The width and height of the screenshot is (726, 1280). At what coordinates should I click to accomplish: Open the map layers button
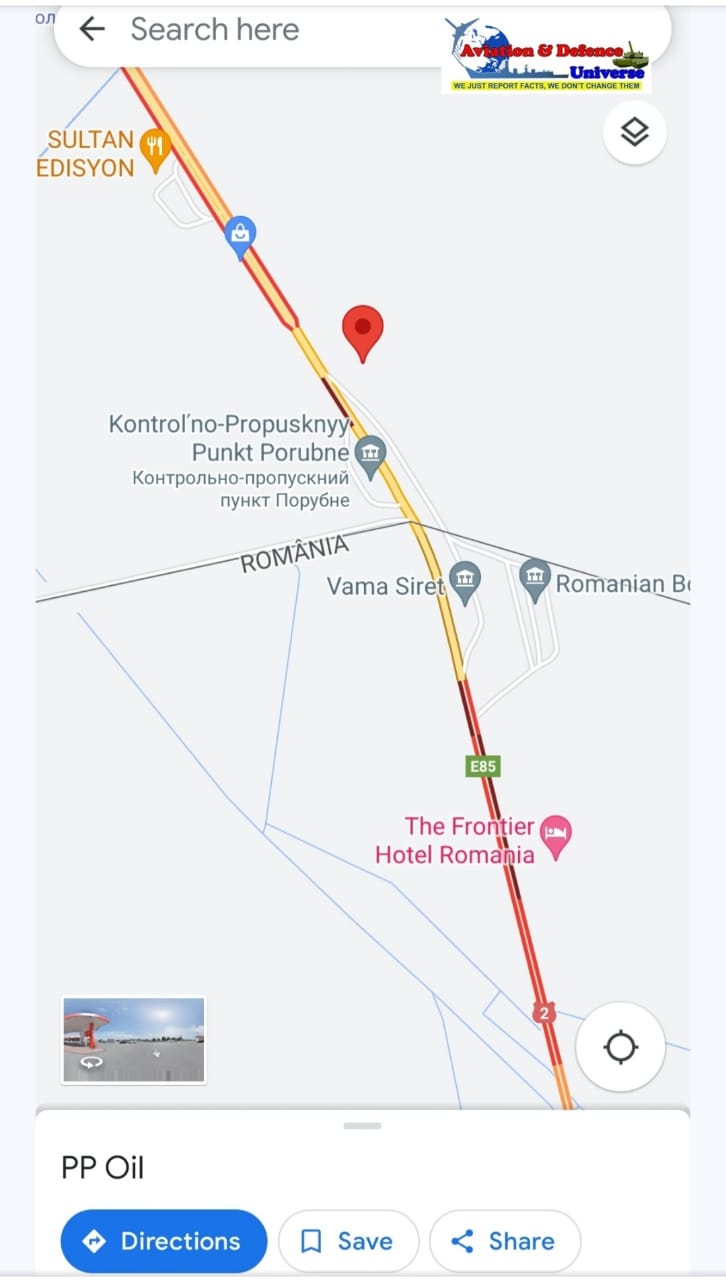pos(635,132)
